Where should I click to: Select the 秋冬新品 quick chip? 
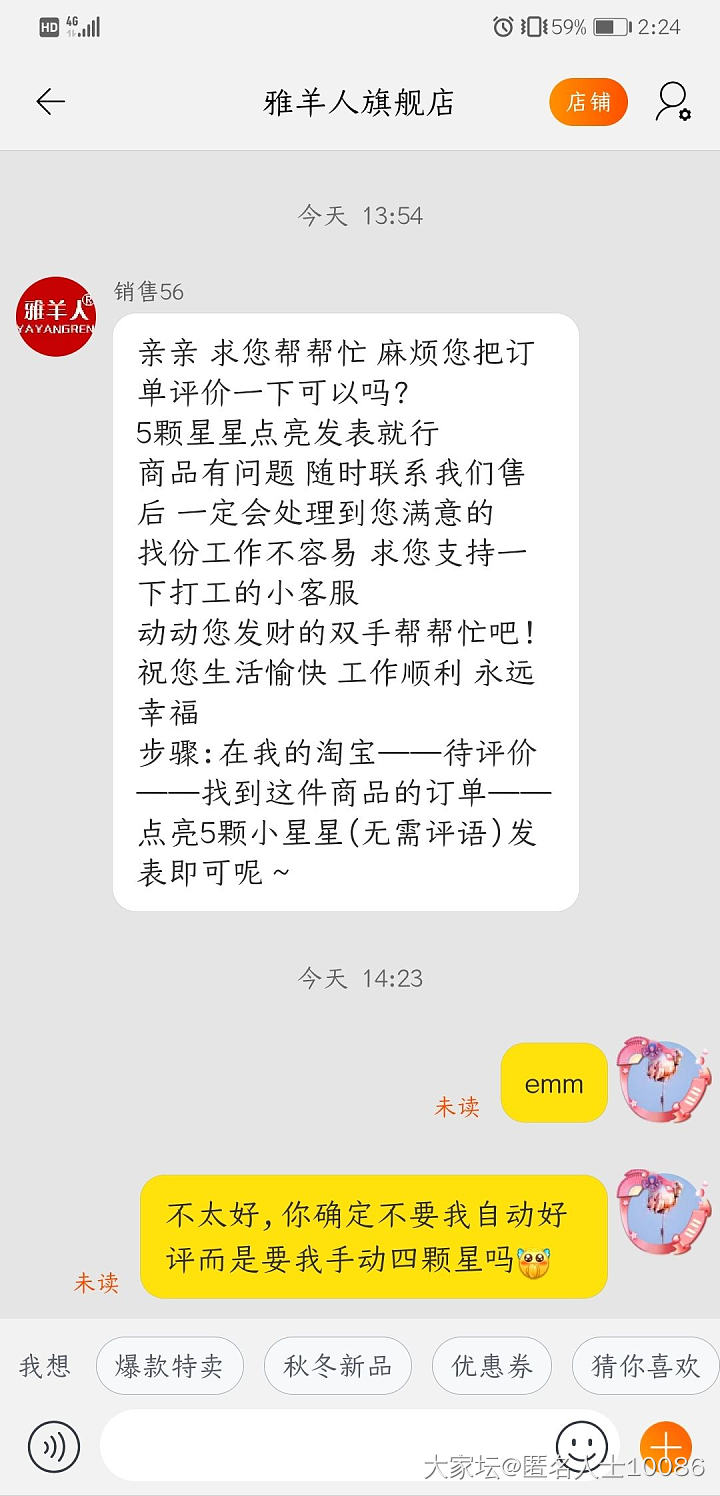[x=337, y=1366]
